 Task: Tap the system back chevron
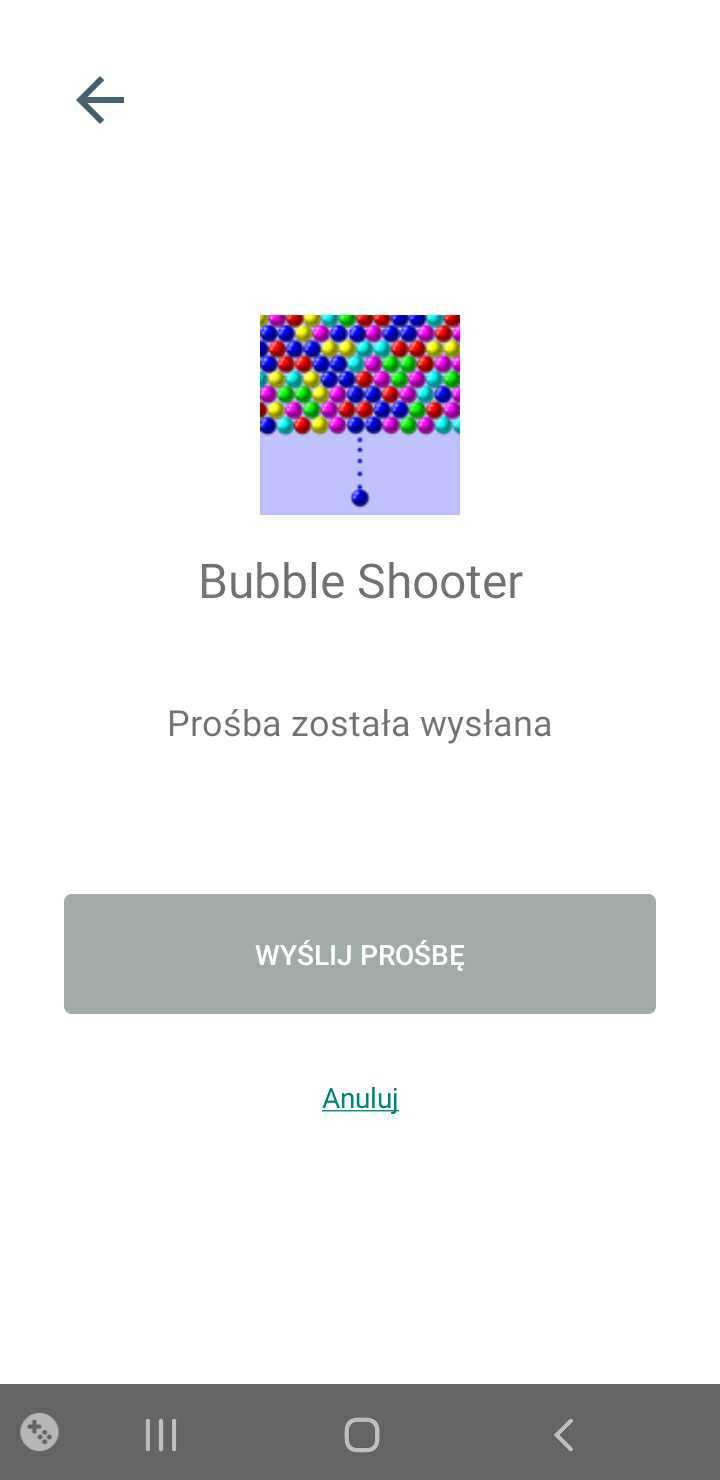564,1434
